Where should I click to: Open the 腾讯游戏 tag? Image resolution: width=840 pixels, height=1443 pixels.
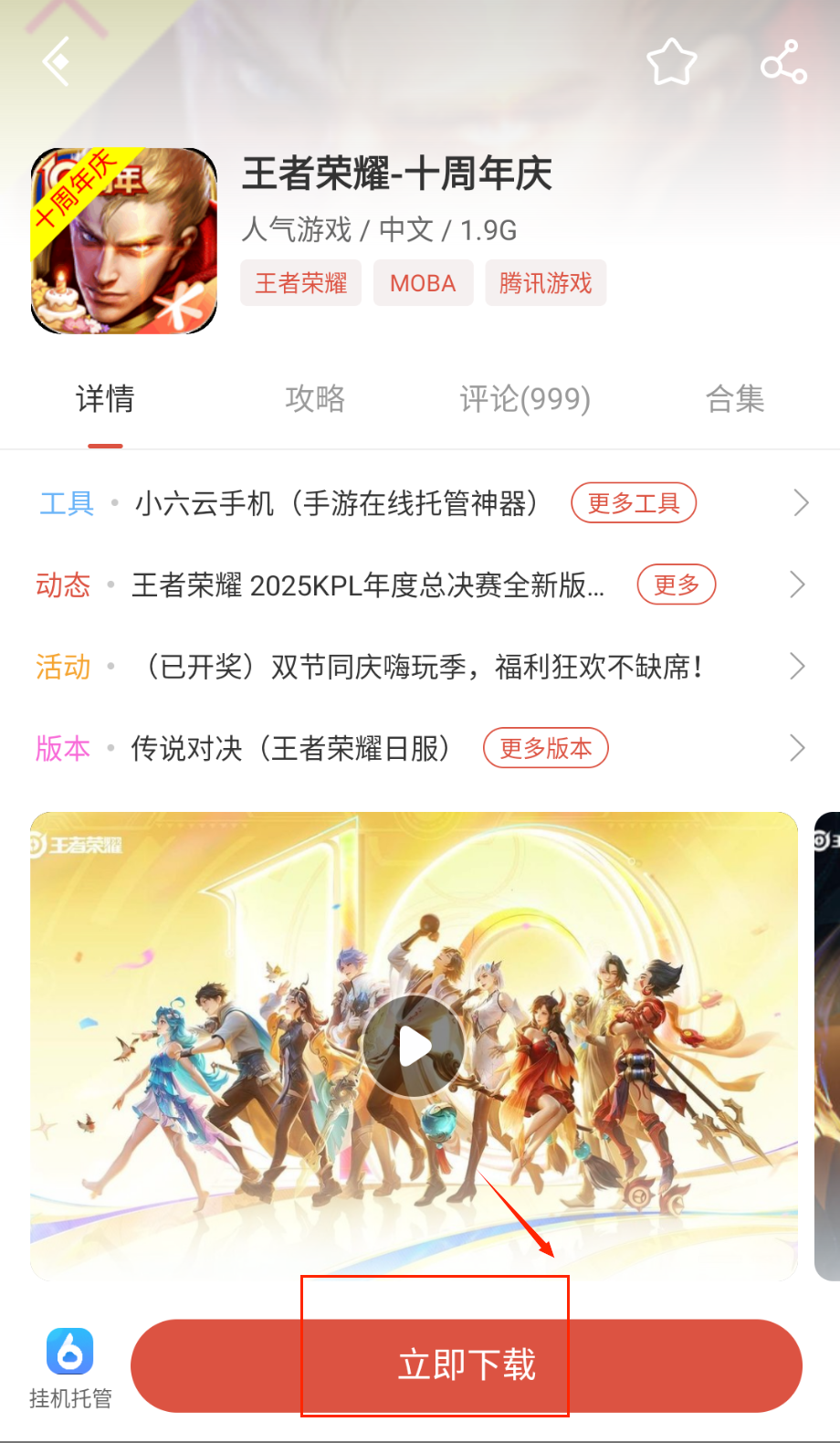(545, 283)
